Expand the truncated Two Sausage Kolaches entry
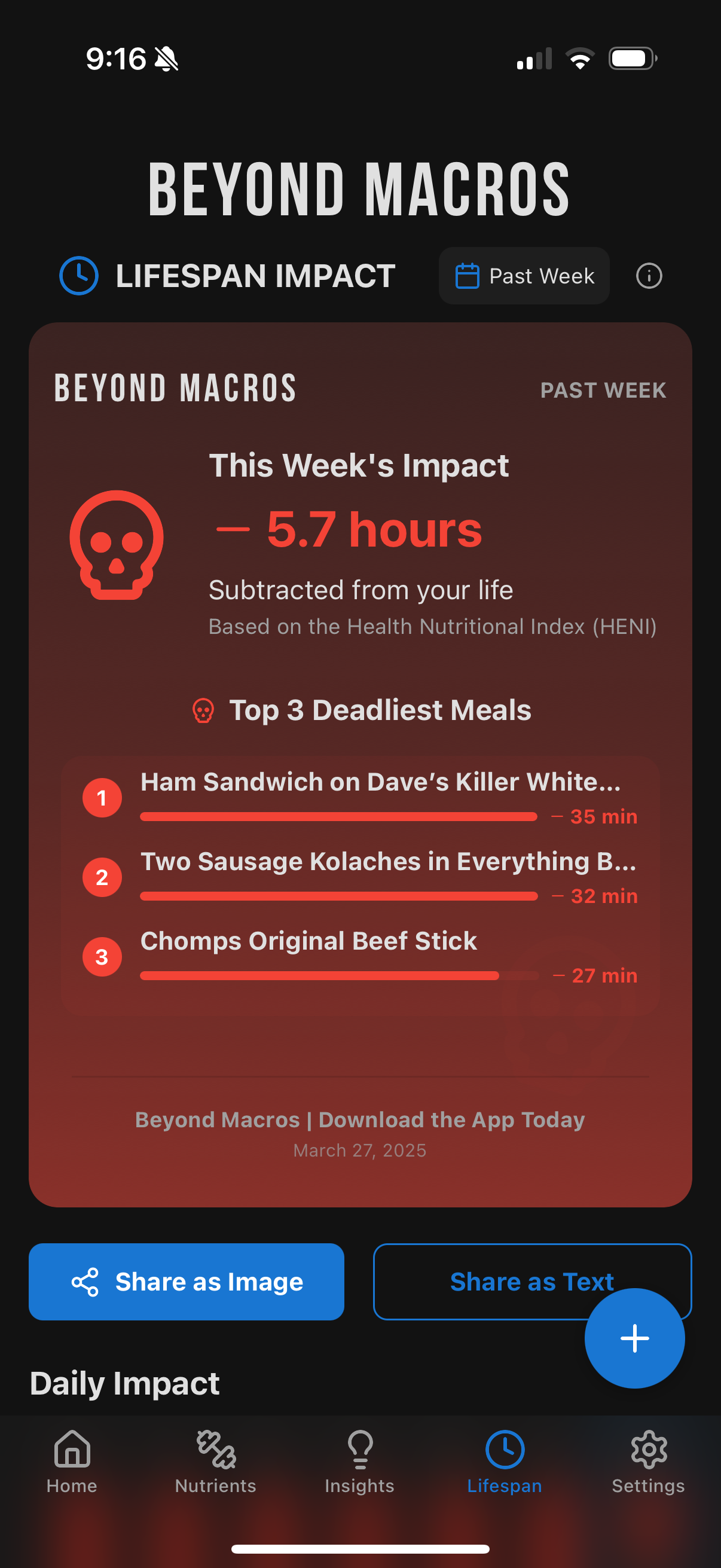This screenshot has height=1568, width=721. pos(389,862)
